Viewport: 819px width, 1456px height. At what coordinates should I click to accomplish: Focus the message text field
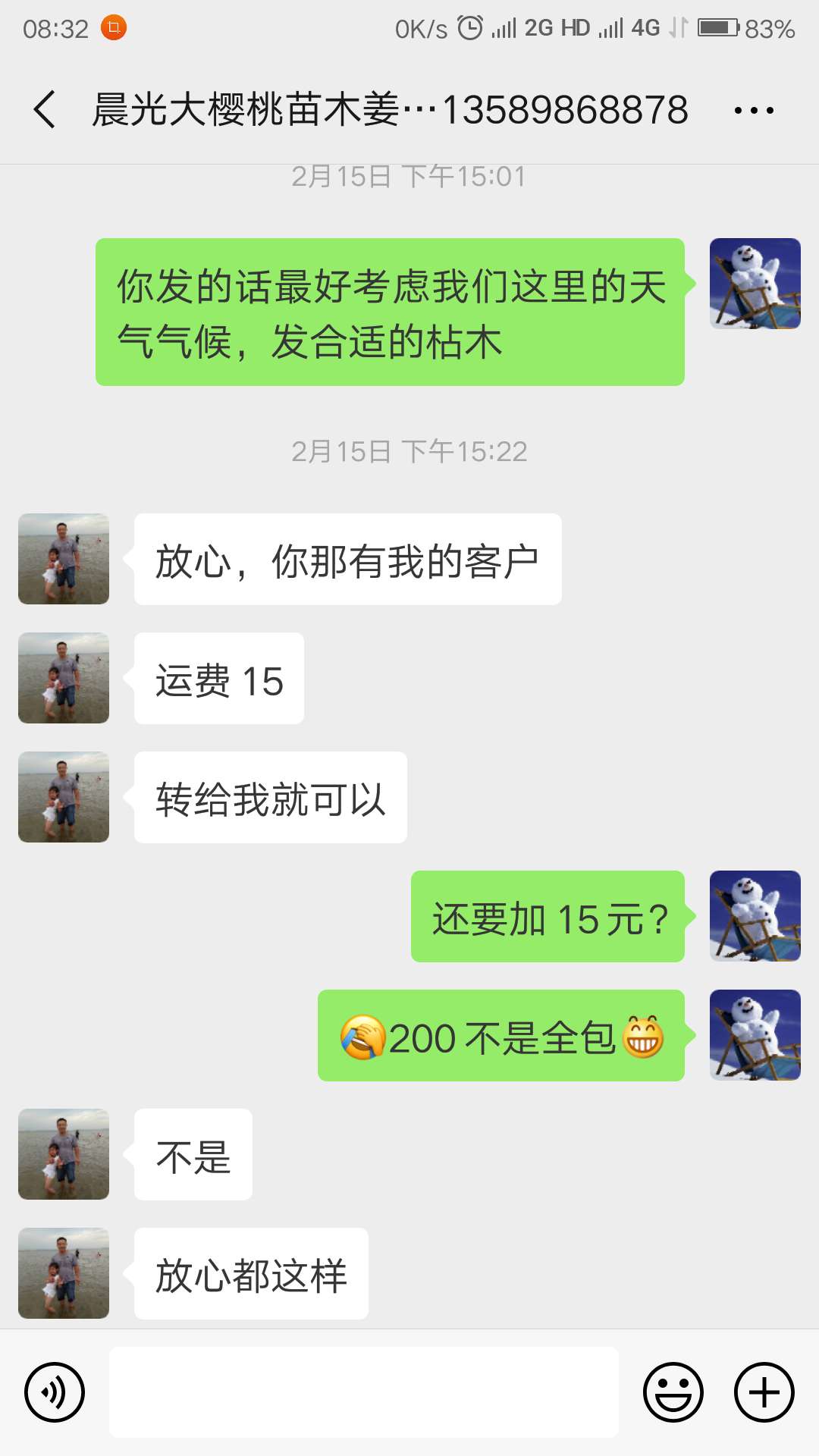pyautogui.click(x=364, y=1392)
